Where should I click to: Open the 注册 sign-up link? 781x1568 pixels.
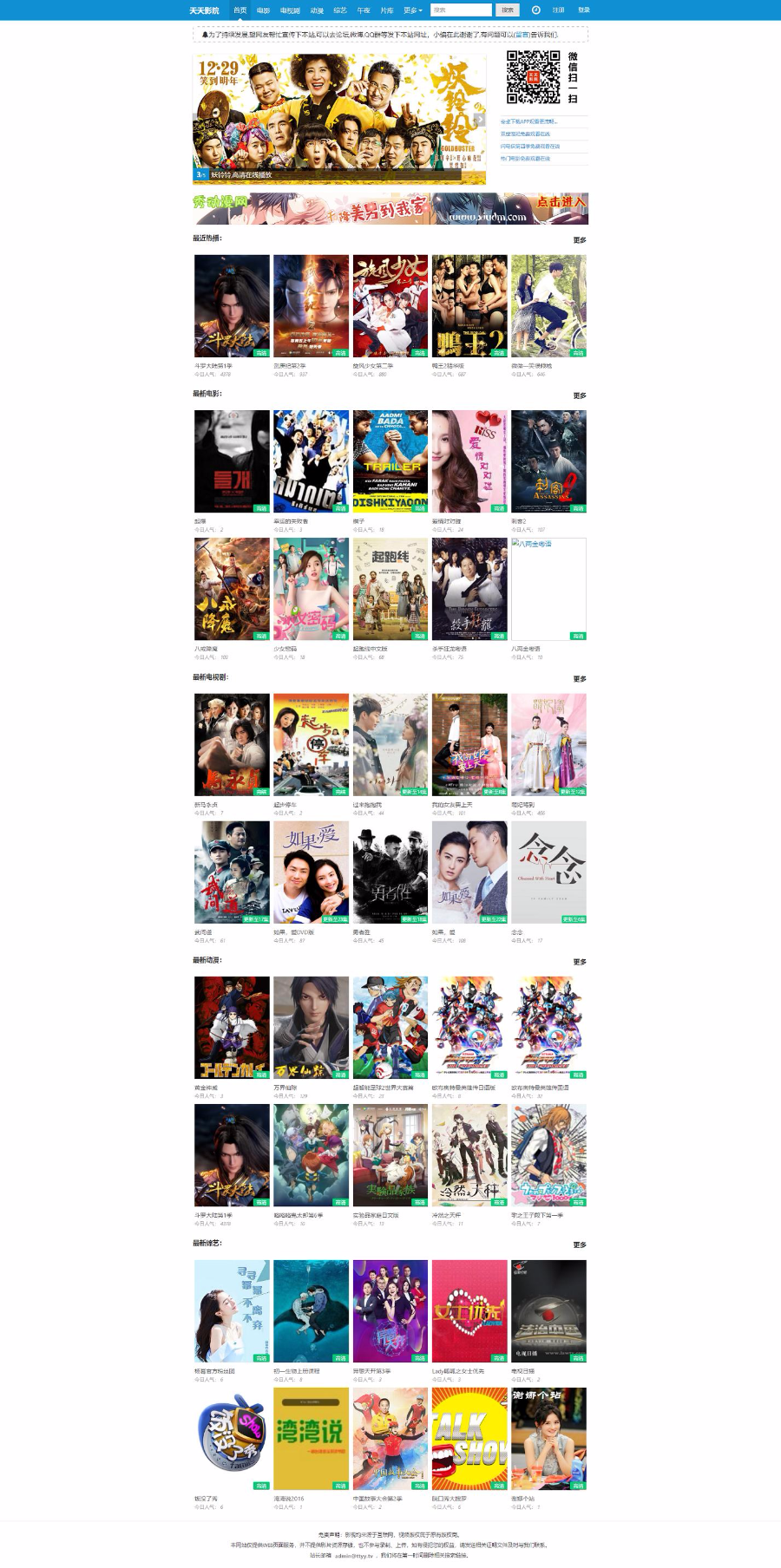(559, 10)
